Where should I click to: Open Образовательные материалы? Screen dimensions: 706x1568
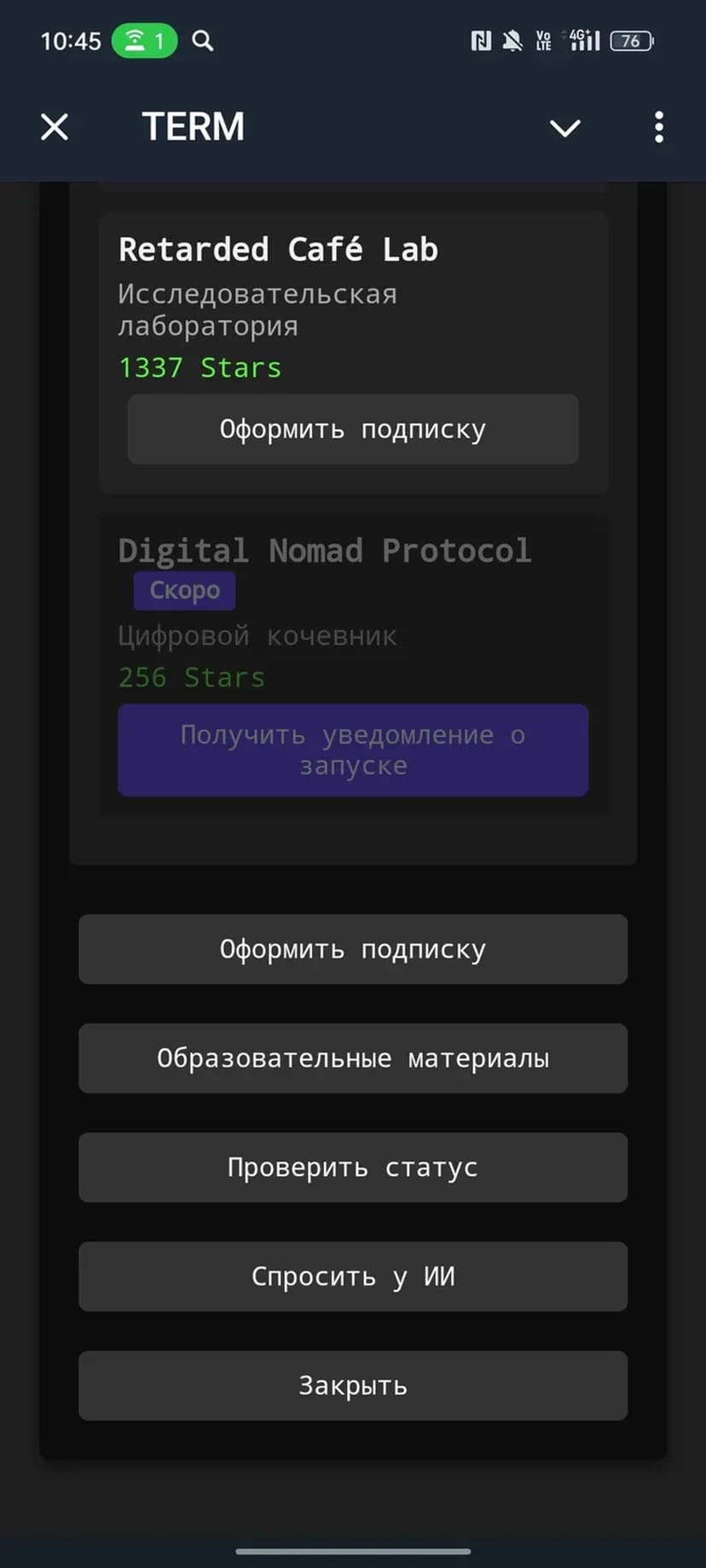[353, 1058]
